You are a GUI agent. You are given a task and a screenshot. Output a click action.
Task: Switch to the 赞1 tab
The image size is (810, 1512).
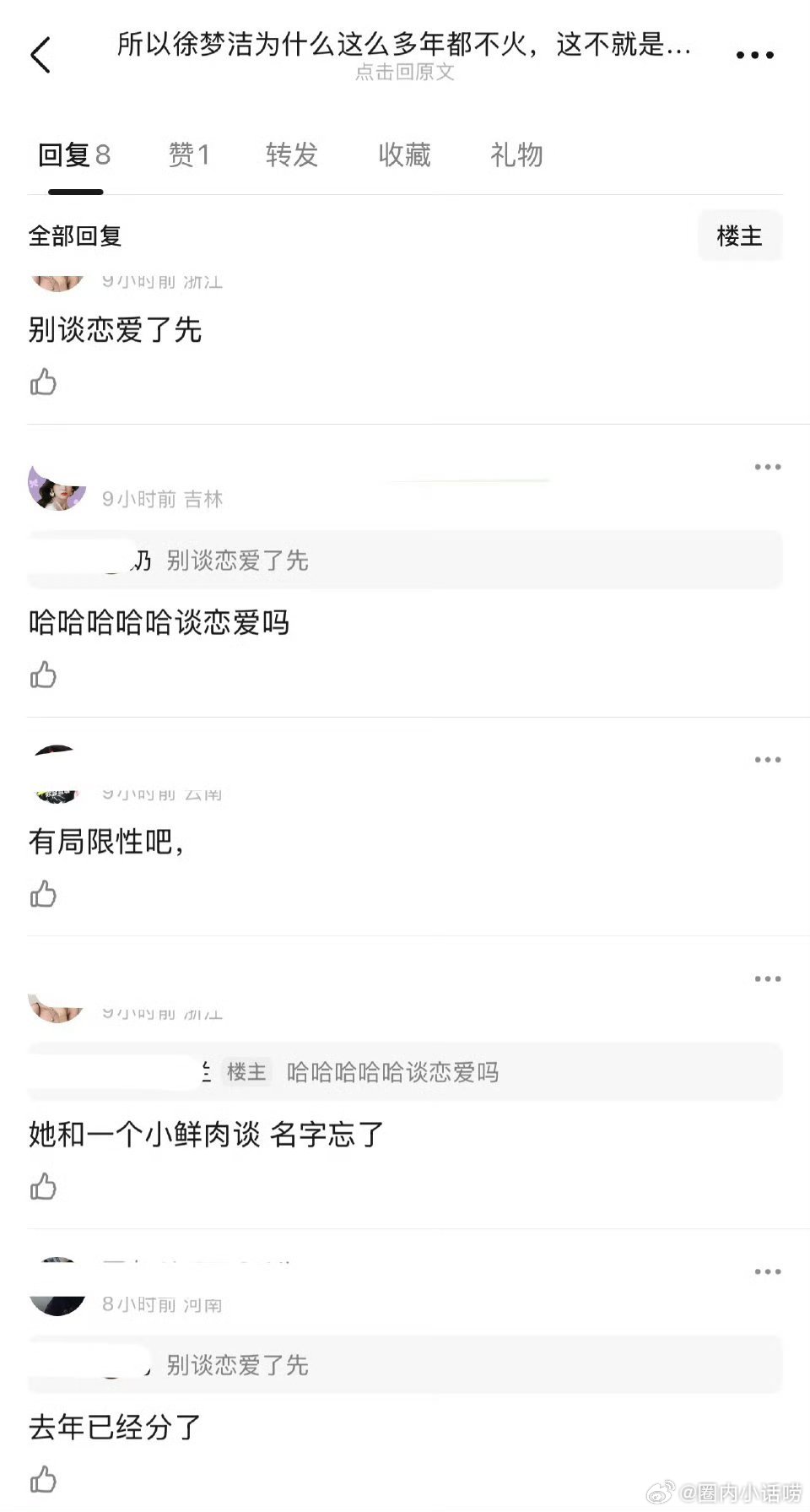point(189,154)
